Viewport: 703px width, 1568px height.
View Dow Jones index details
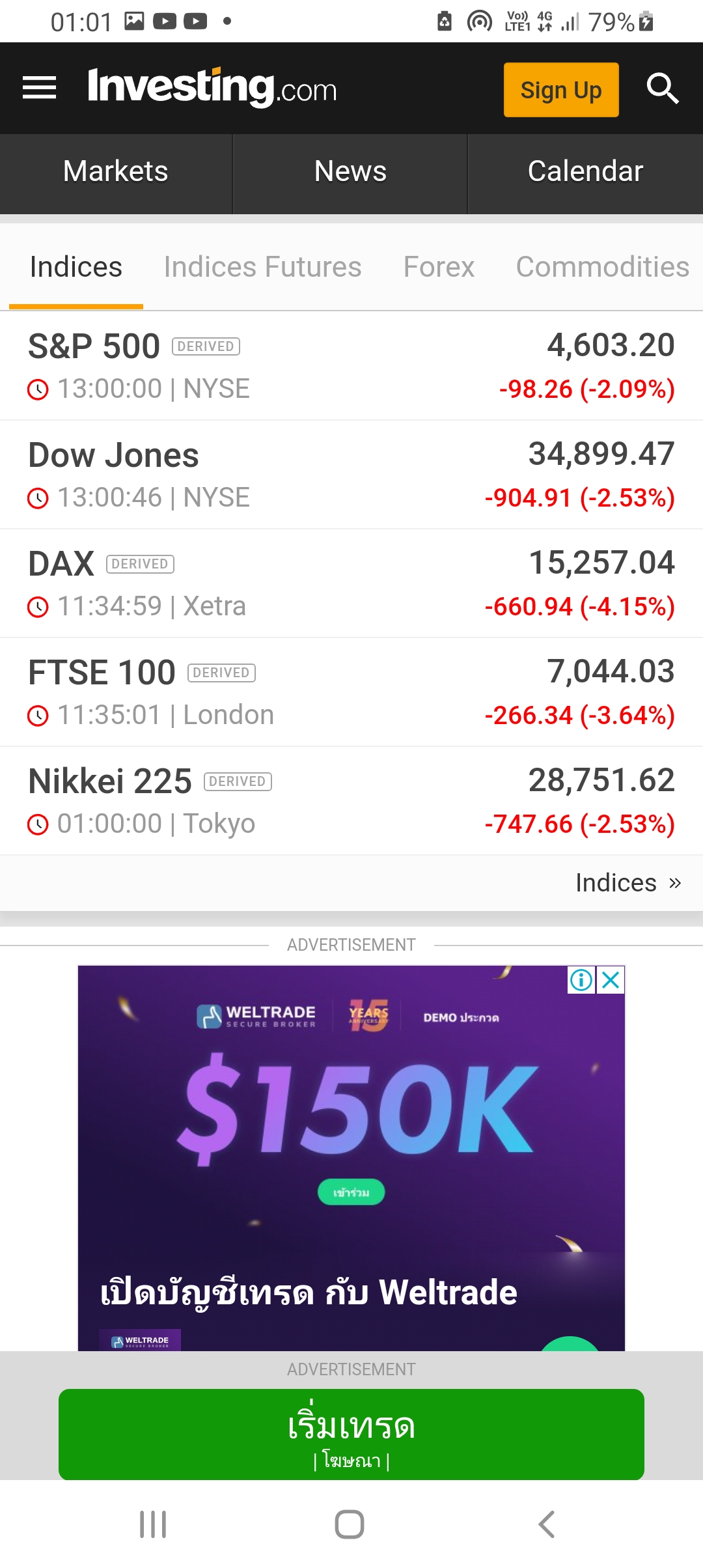(351, 475)
